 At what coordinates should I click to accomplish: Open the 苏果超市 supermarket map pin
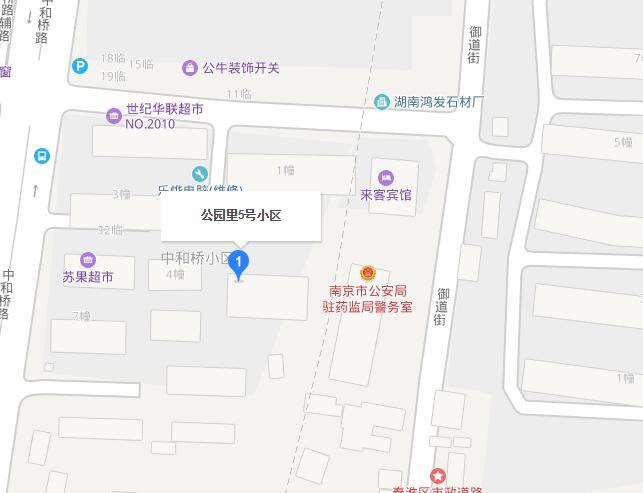(88, 260)
